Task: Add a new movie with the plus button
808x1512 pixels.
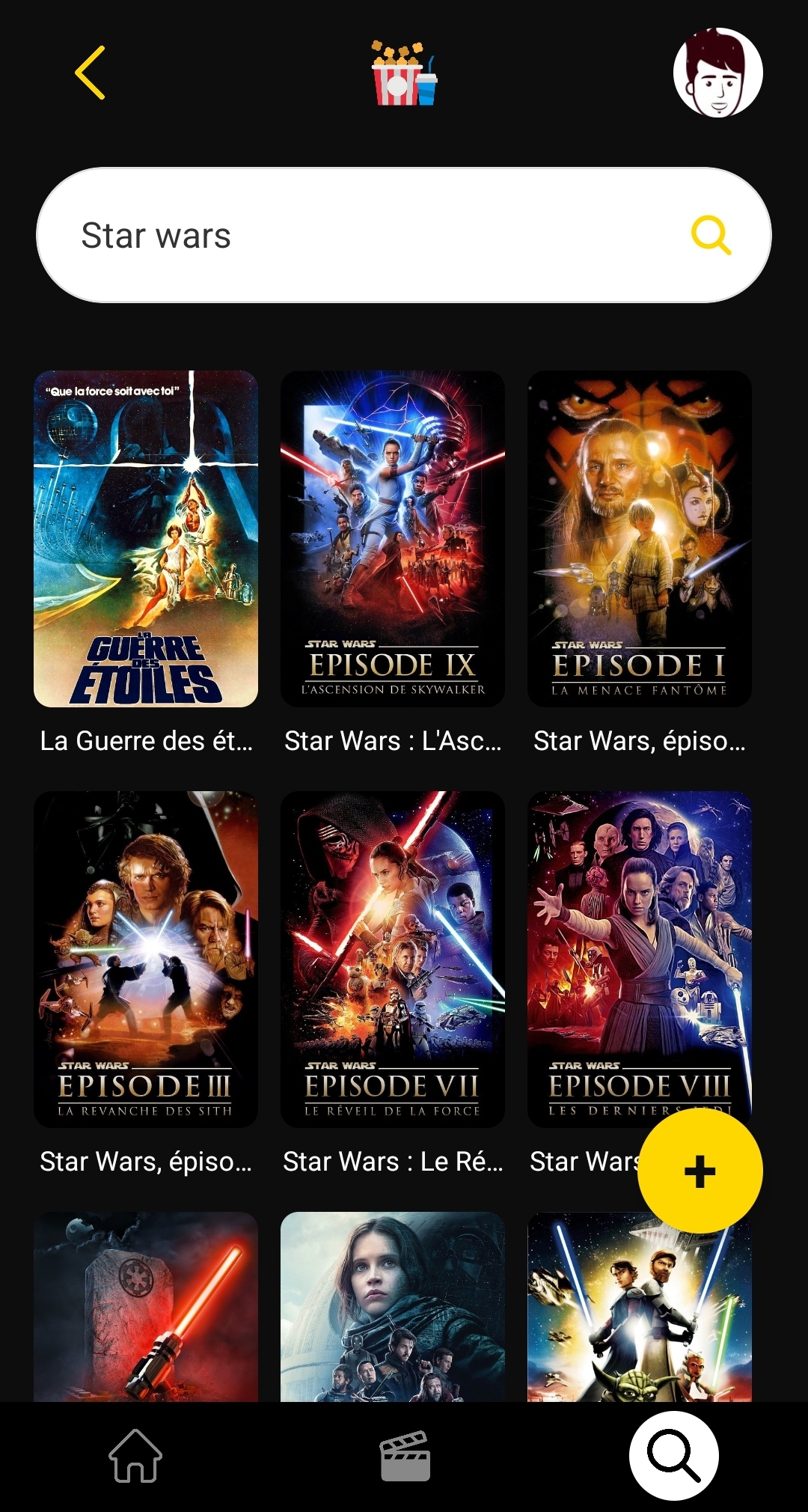Action: click(700, 1168)
